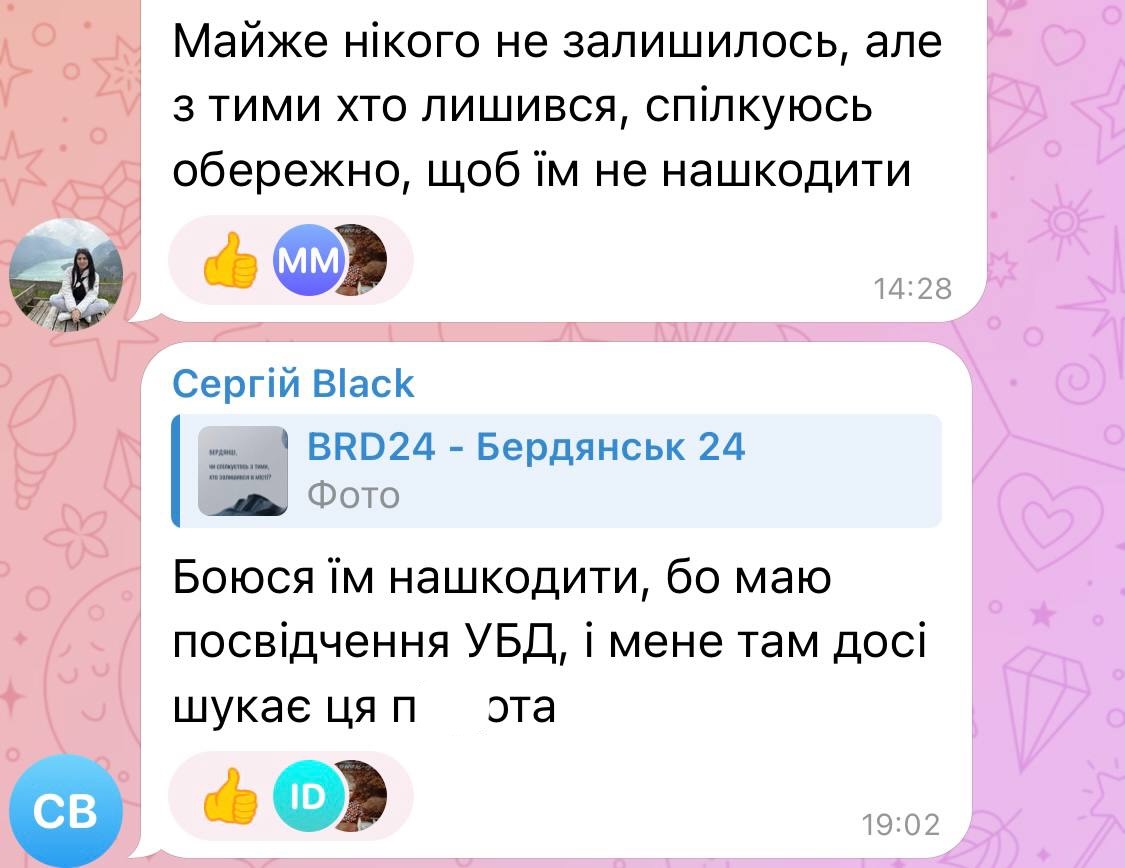This screenshot has width=1125, height=868.
Task: Open the CB sender avatar
Action: pos(66,812)
